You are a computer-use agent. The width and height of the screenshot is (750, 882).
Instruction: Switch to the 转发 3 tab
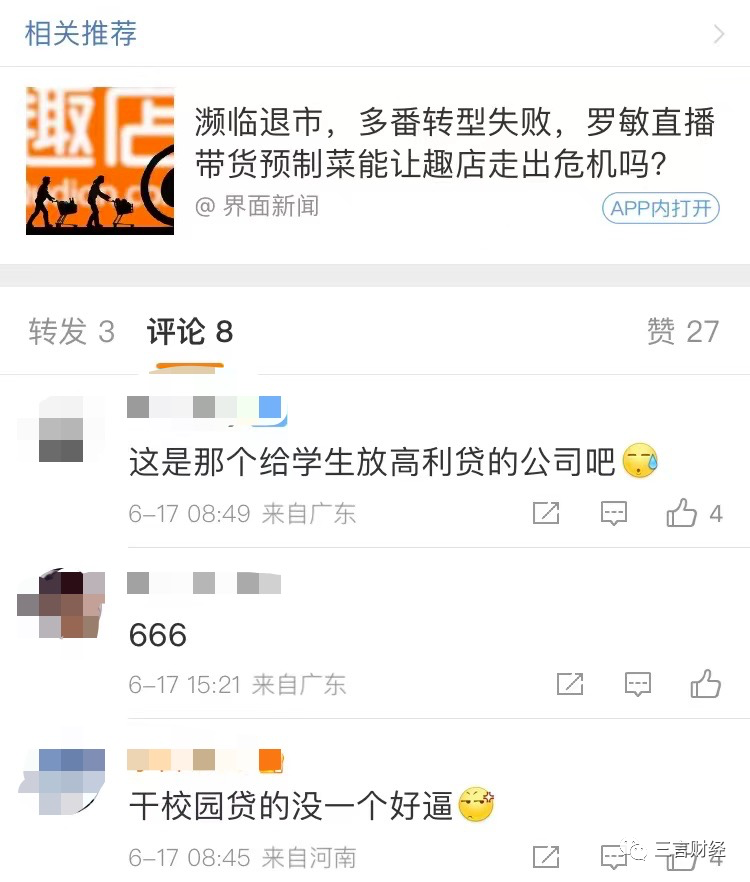click(x=71, y=332)
